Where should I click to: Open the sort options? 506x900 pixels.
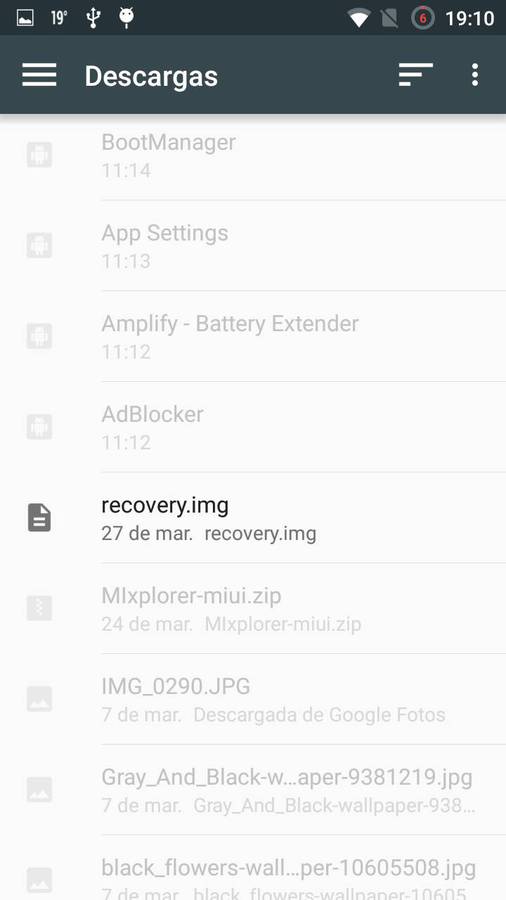tap(415, 75)
